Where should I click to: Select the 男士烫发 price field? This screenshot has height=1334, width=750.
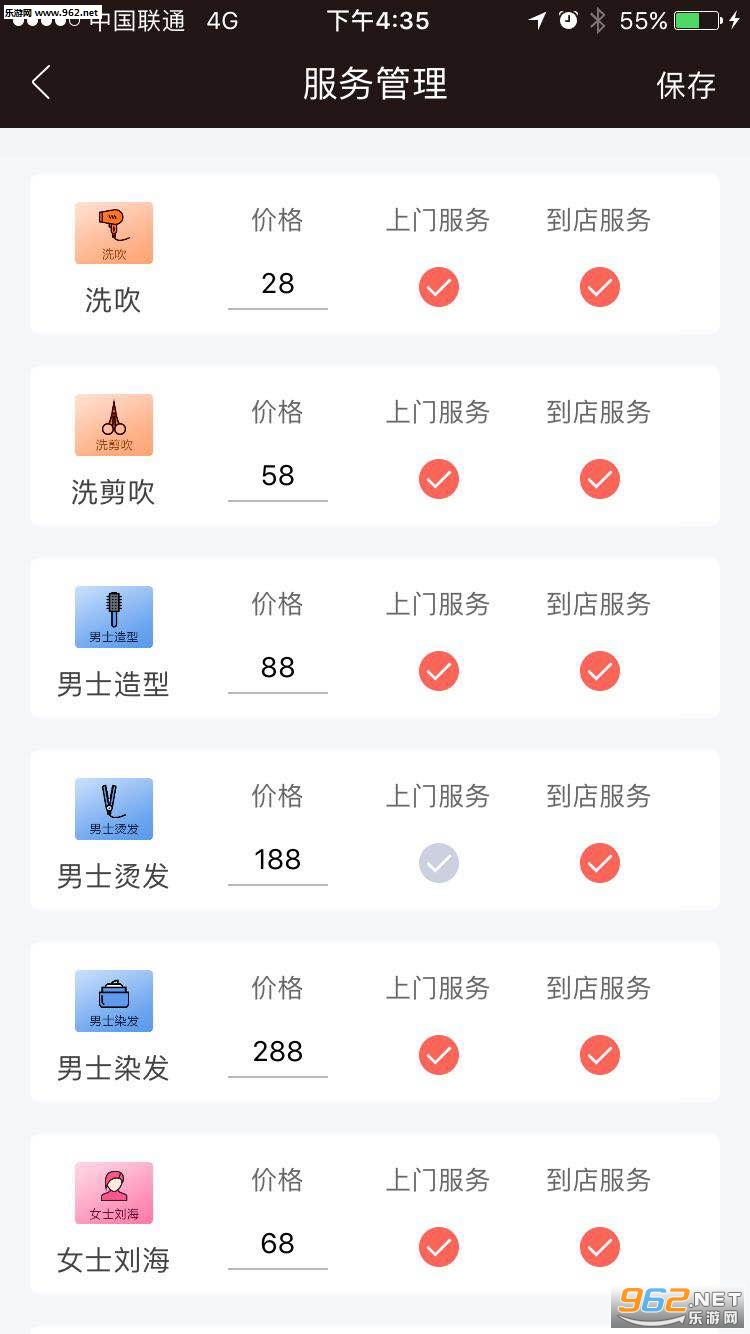(278, 860)
